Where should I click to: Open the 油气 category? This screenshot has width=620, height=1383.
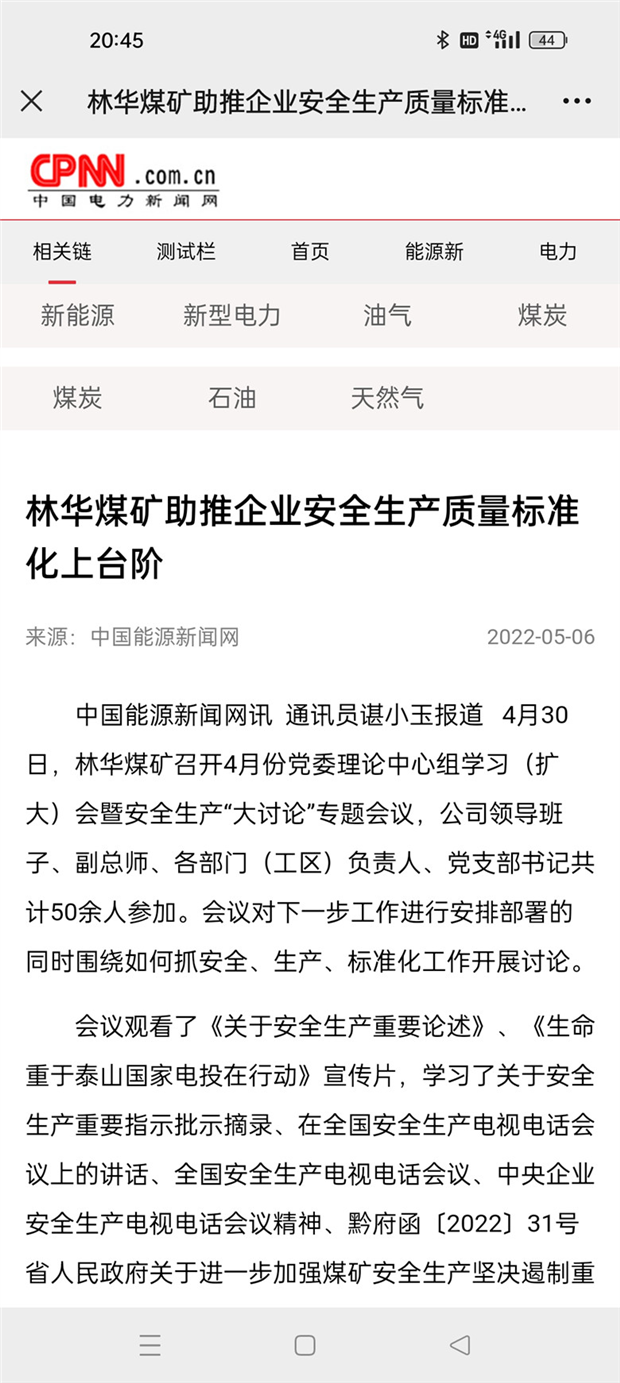(387, 316)
